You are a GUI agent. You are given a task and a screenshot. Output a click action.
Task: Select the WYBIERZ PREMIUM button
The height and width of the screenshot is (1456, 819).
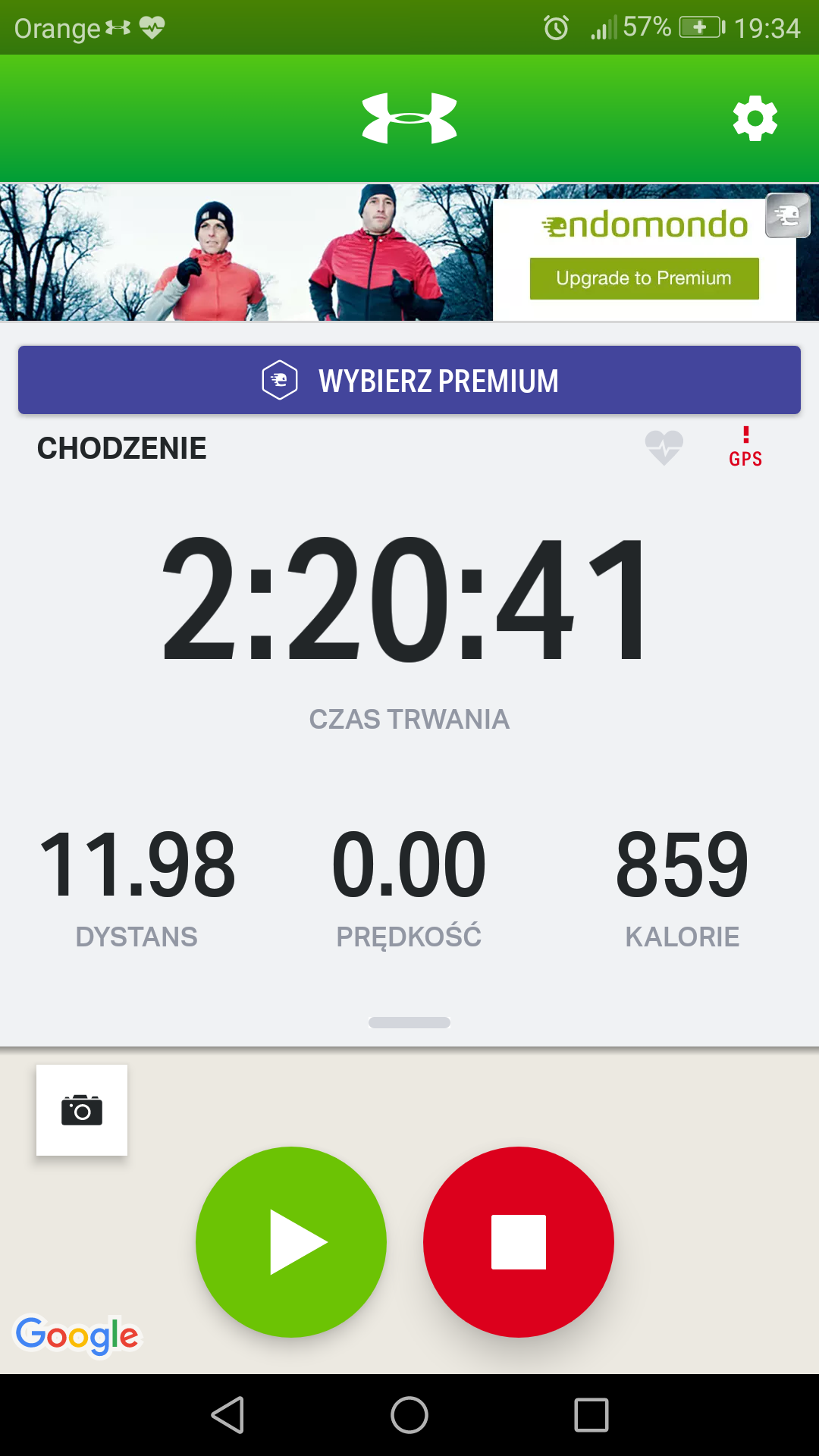pyautogui.click(x=409, y=380)
